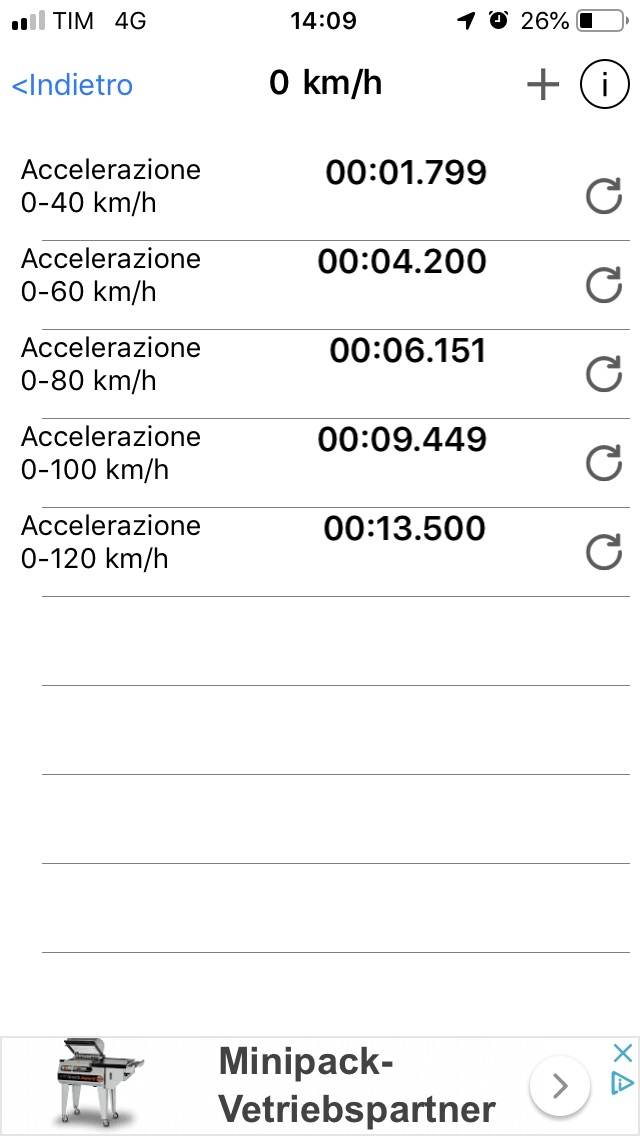The height and width of the screenshot is (1136, 640).
Task: Open the info circle icon
Action: (603, 86)
